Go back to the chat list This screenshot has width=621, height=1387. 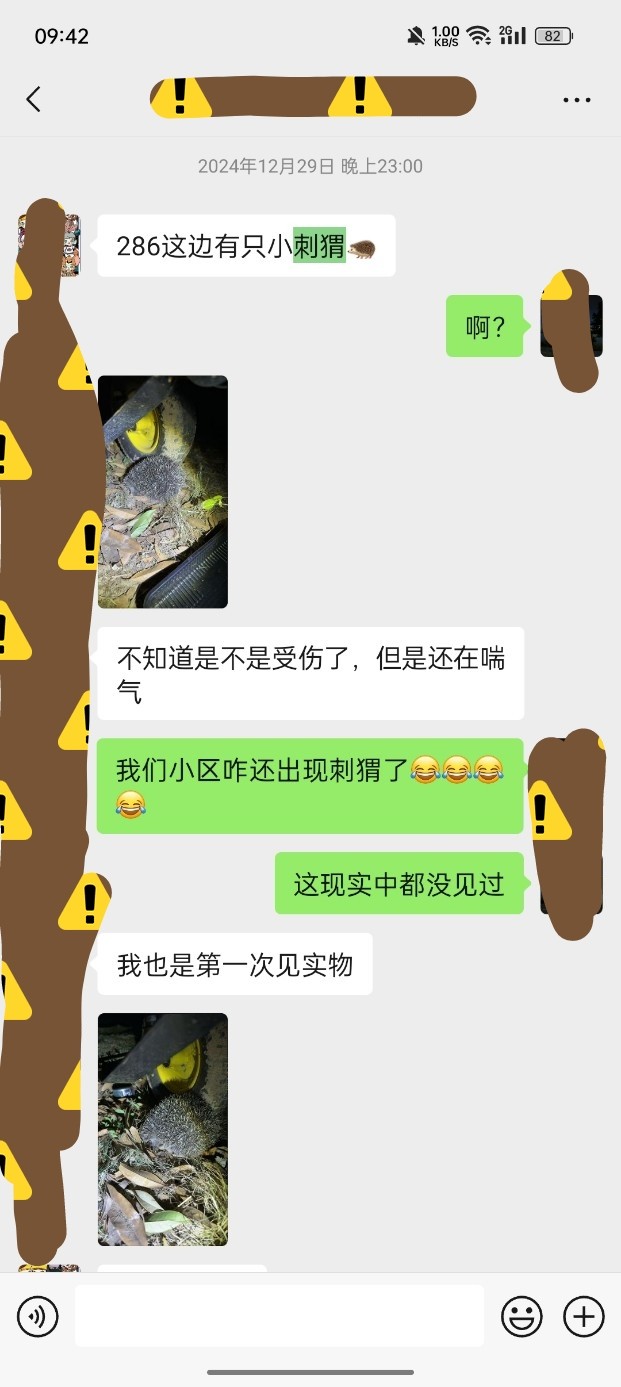click(x=33, y=99)
